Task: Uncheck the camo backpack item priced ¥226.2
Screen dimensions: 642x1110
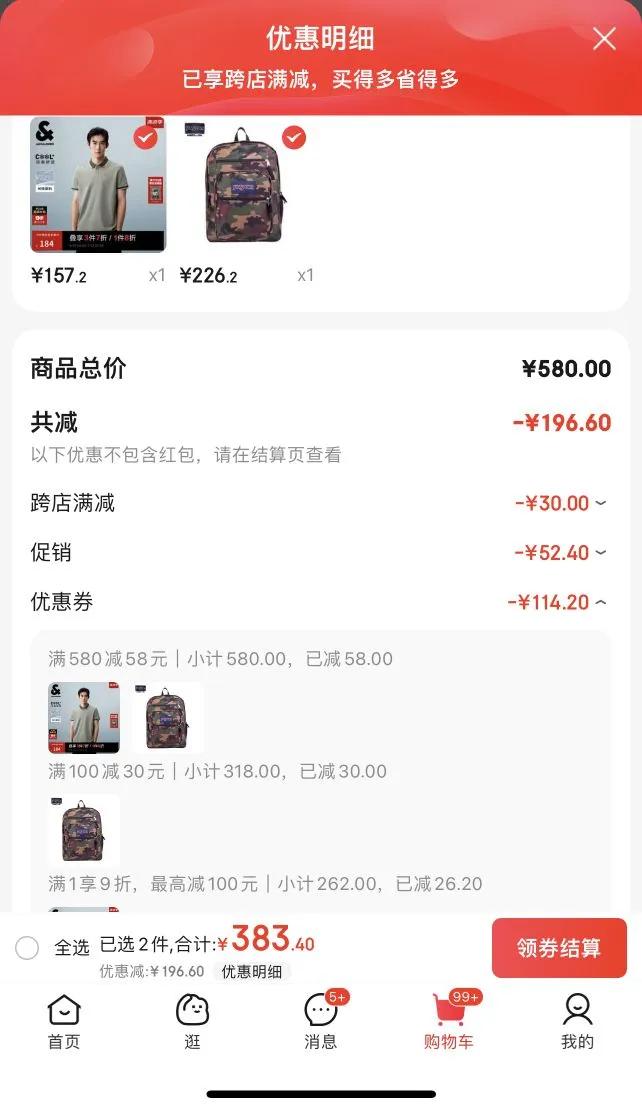Action: tap(294, 138)
